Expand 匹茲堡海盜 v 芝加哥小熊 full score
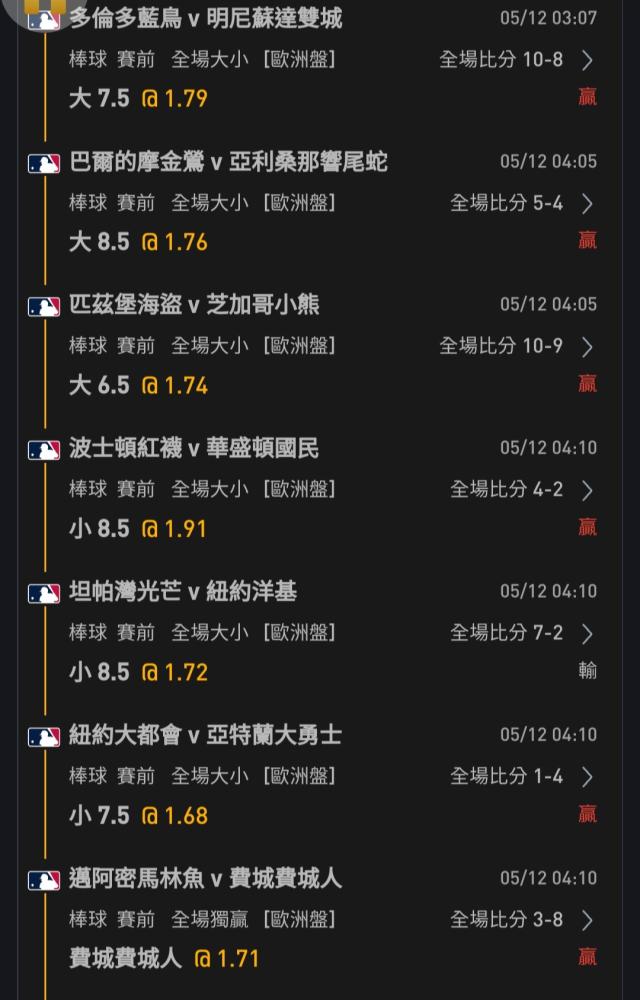 pyautogui.click(x=587, y=347)
